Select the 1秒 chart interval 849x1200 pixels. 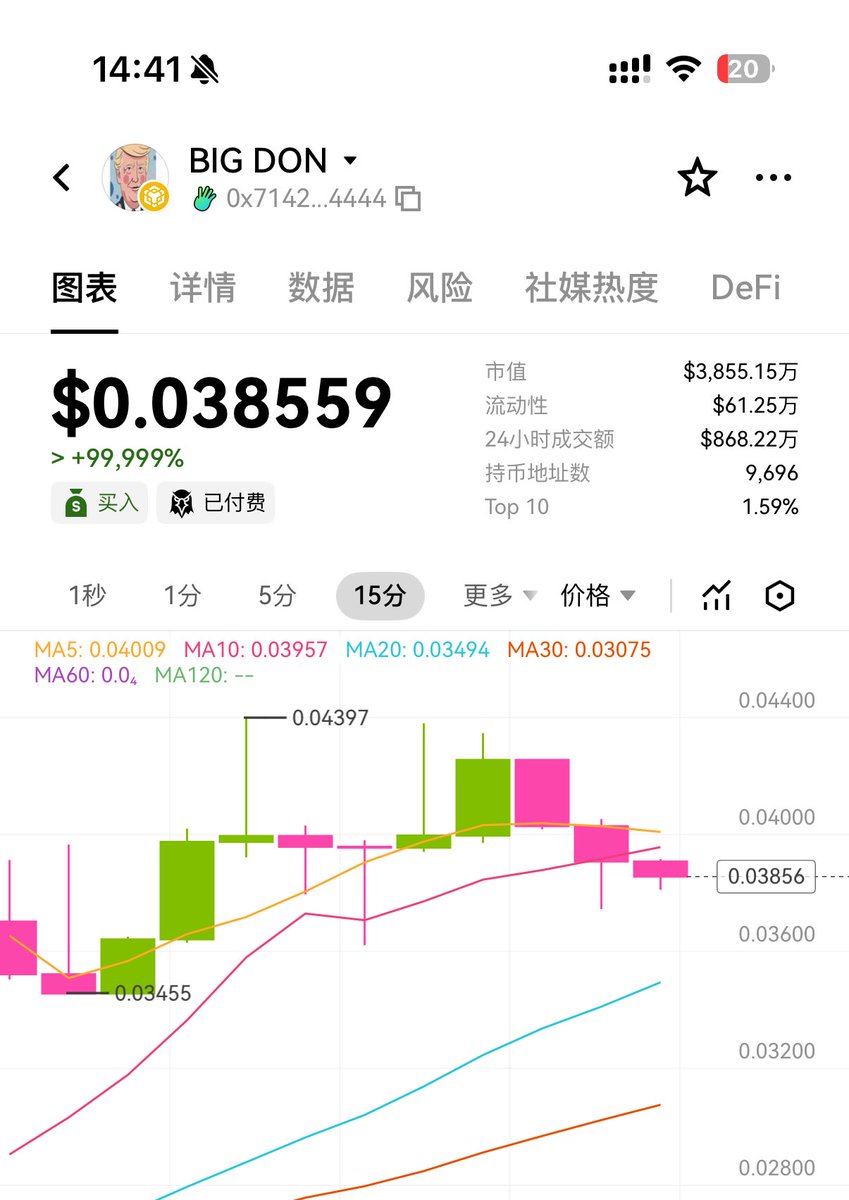tap(87, 596)
